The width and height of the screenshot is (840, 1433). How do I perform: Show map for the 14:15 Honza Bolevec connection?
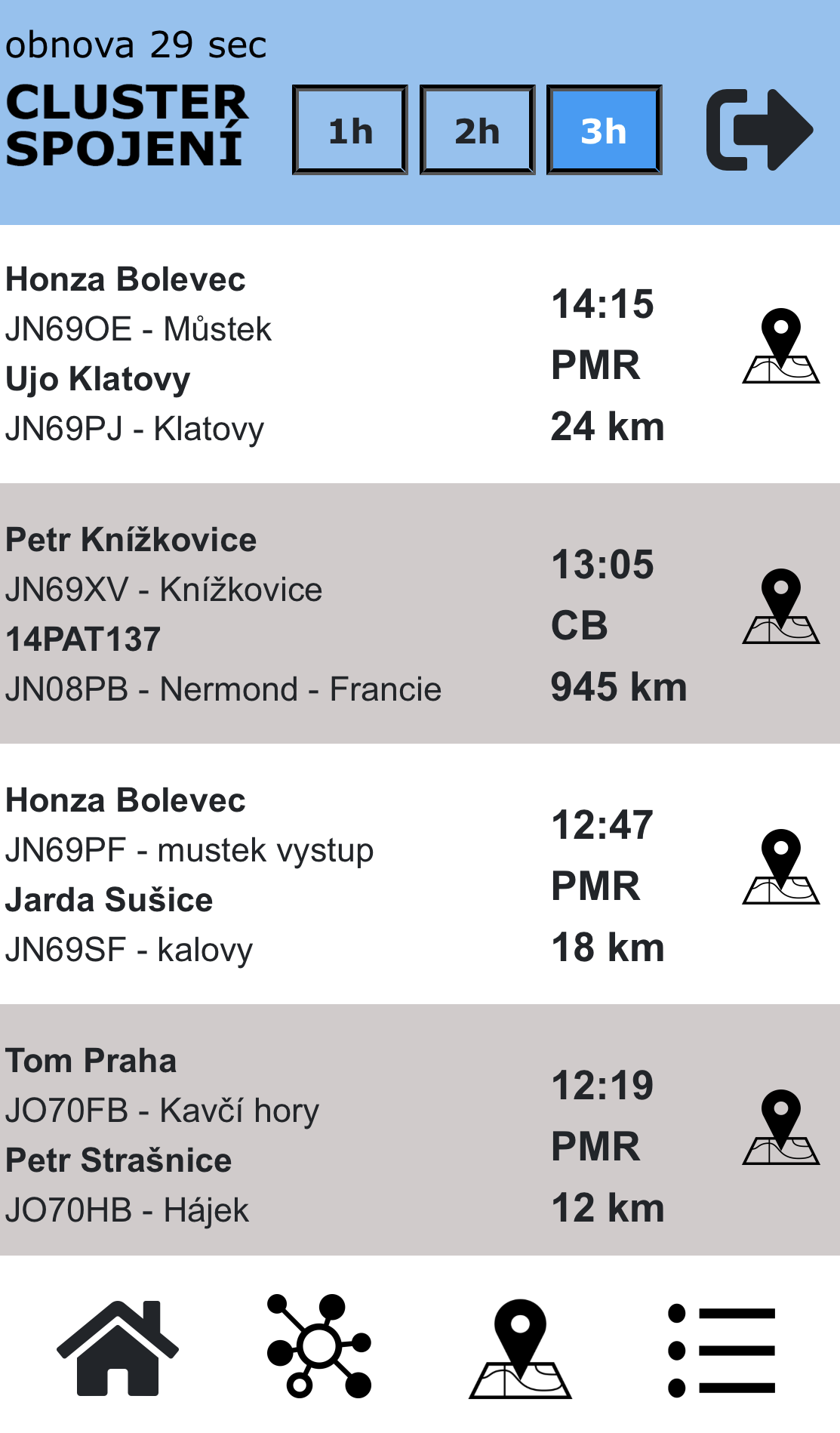781,346
